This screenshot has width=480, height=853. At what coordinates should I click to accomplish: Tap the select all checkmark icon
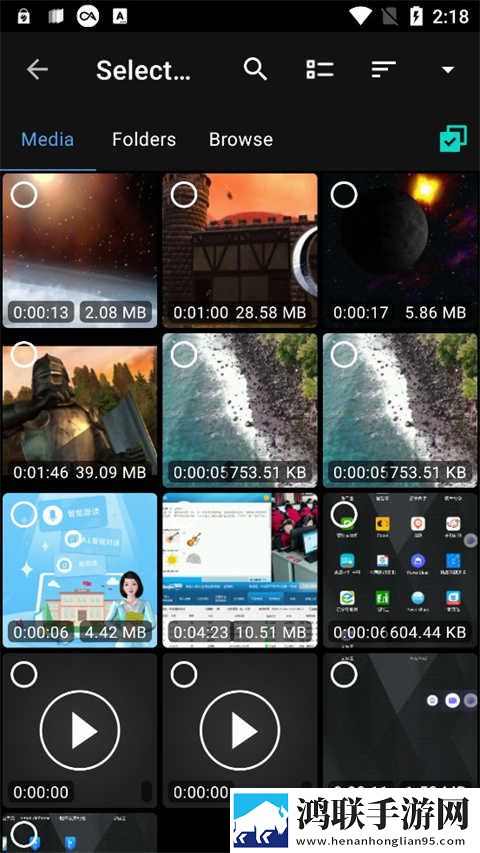[x=453, y=139]
